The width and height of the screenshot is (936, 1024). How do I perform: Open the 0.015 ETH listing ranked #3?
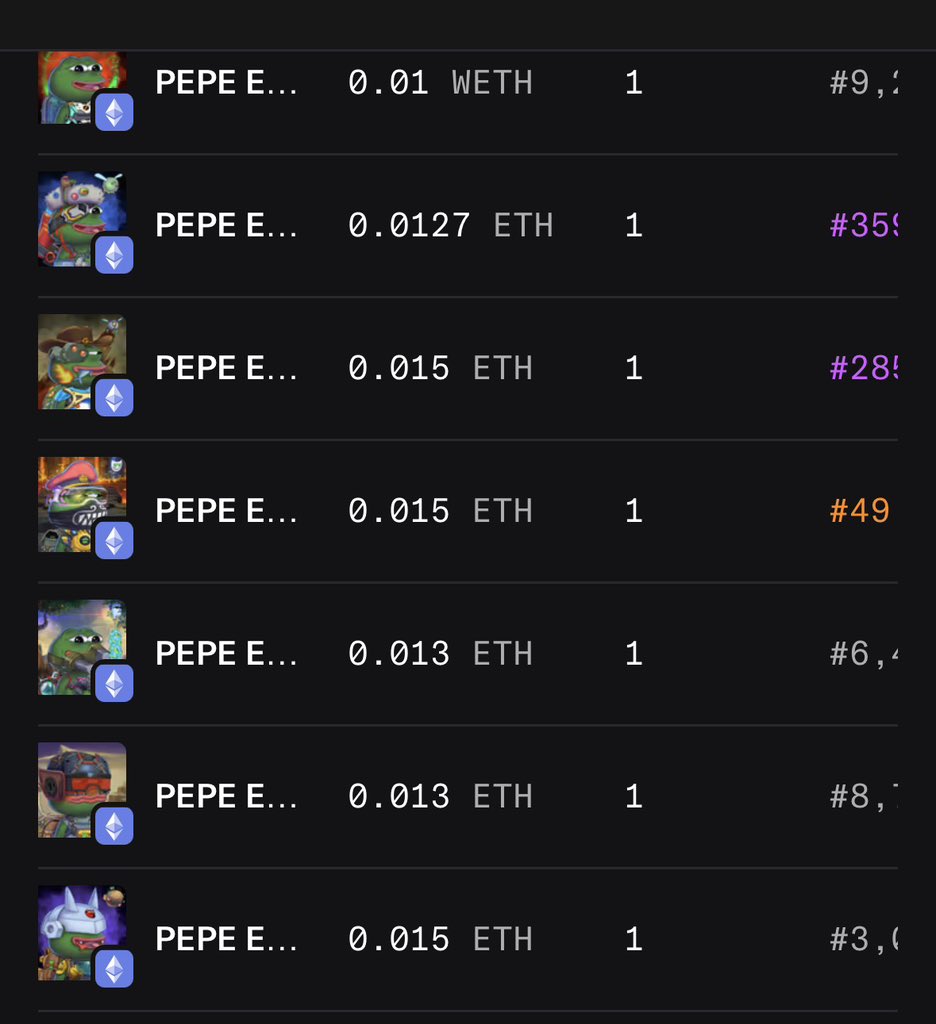click(x=468, y=939)
